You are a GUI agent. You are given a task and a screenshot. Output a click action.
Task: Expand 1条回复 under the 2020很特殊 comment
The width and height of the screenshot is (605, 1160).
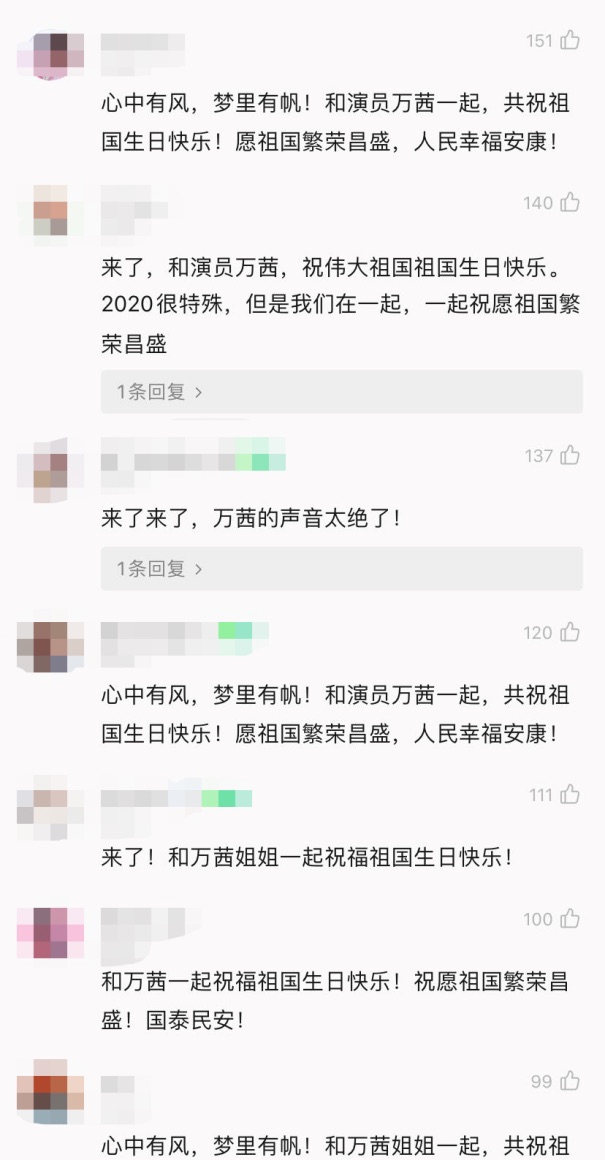(160, 392)
